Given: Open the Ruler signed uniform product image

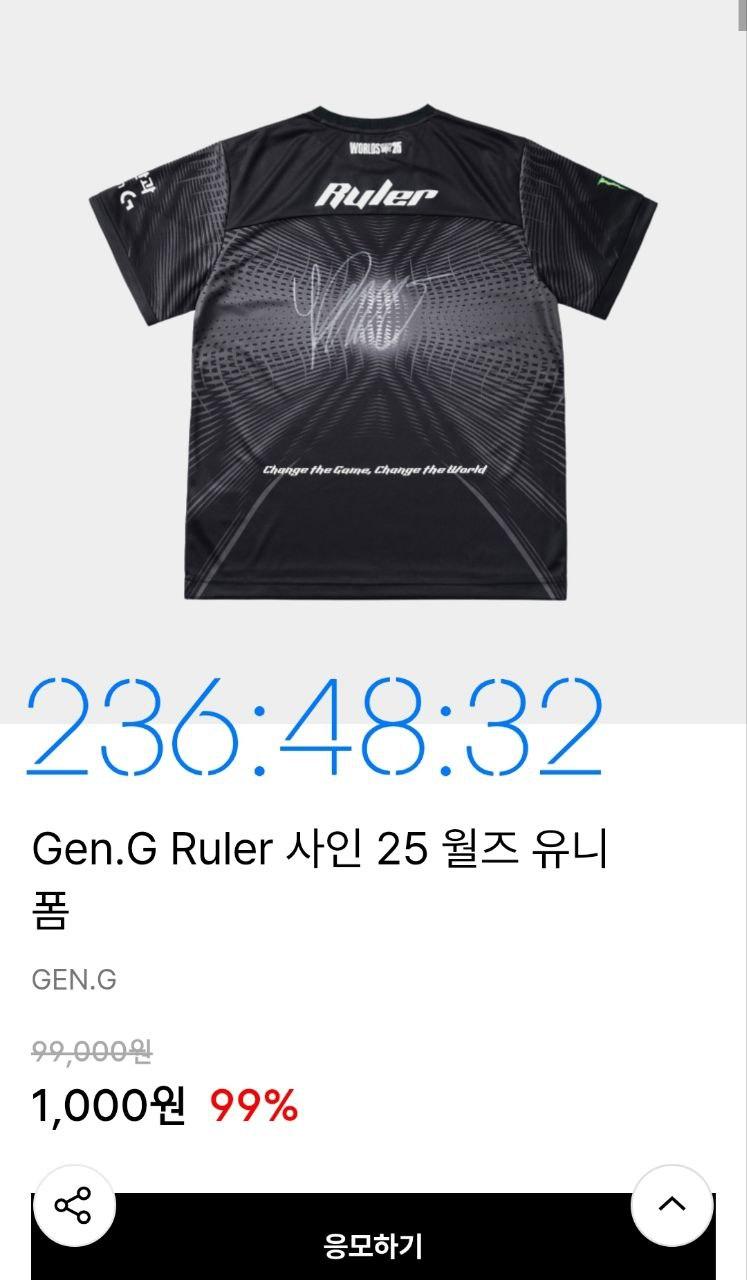Looking at the screenshot, I should coord(373,350).
